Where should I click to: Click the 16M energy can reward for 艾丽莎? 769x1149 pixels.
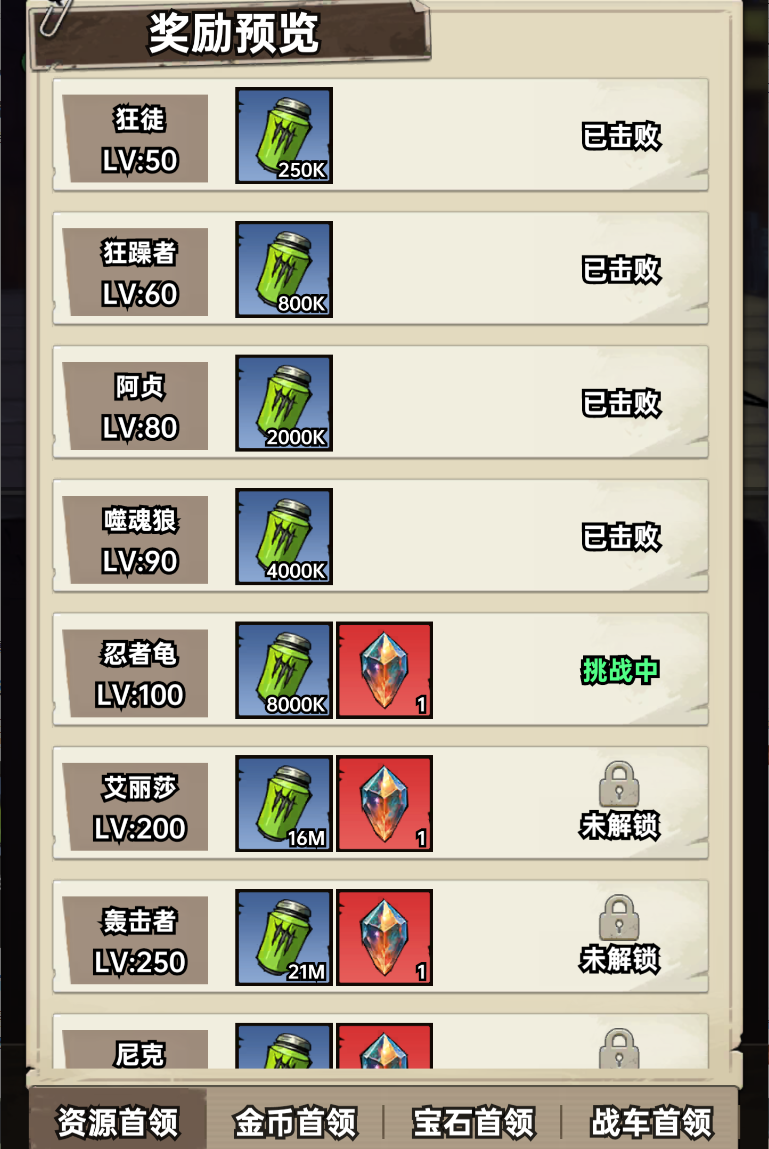[x=283, y=805]
